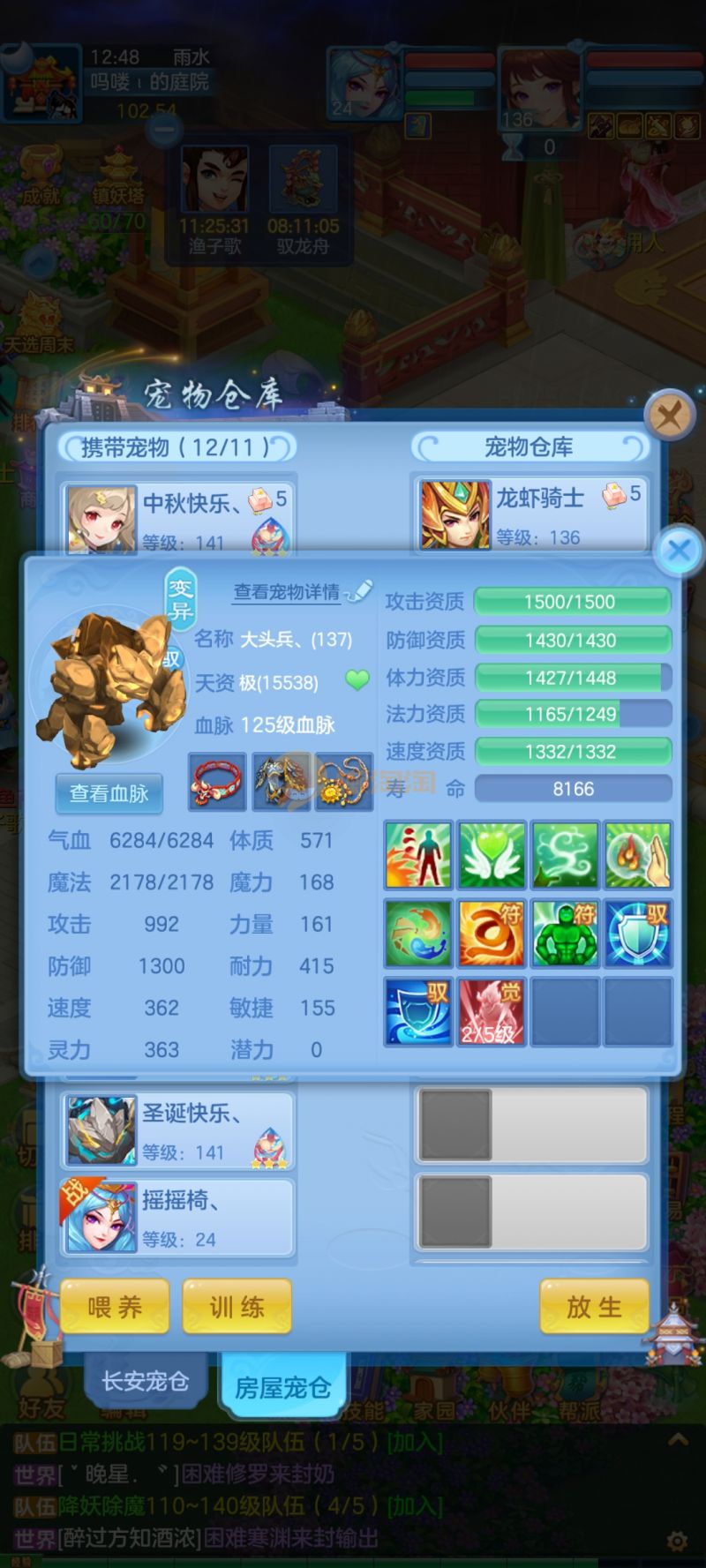Image resolution: width=706 pixels, height=1568 pixels.
Task: View the 2X5级 awakening skill
Action: pyautogui.click(x=492, y=1012)
